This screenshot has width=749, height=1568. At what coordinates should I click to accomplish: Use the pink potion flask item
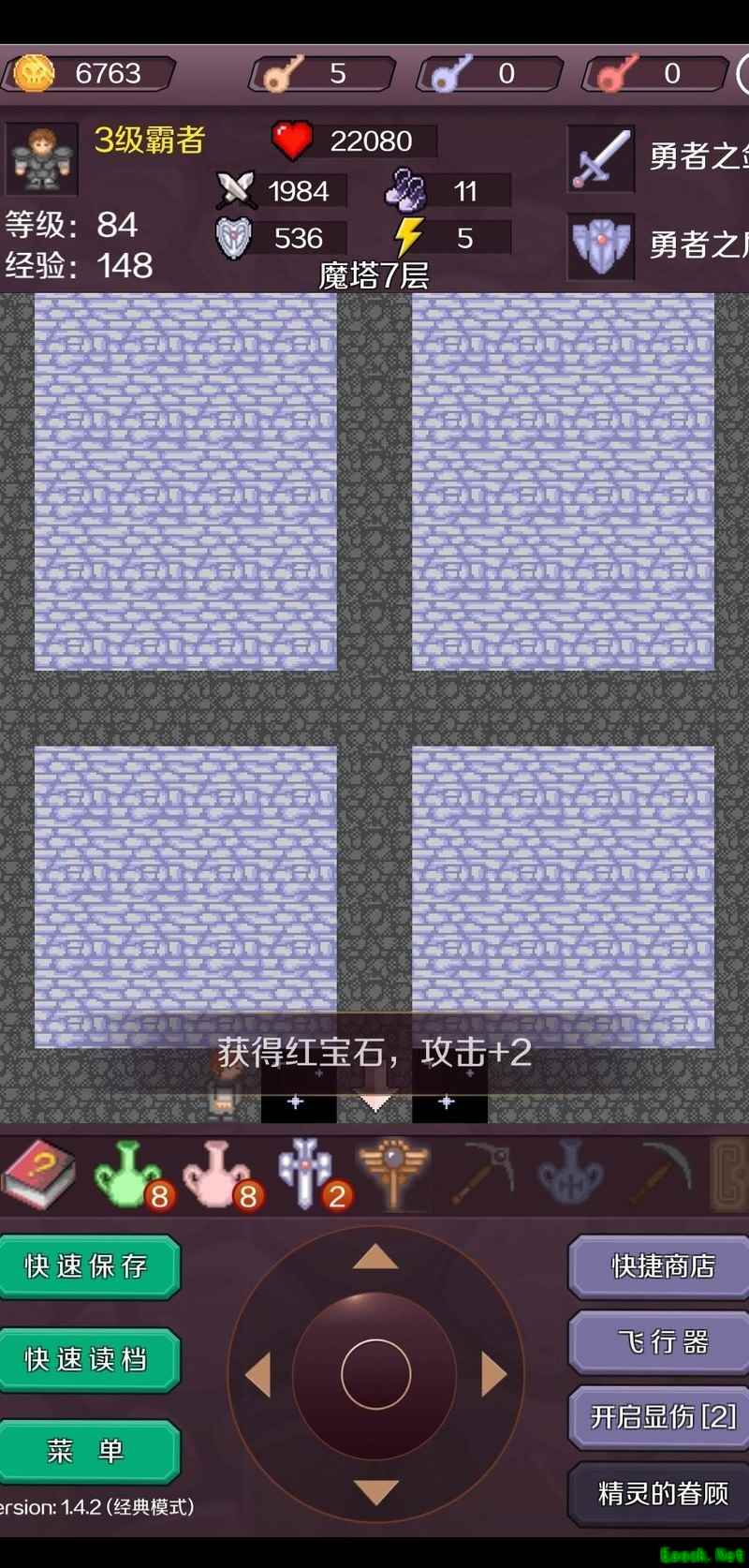tap(217, 1173)
